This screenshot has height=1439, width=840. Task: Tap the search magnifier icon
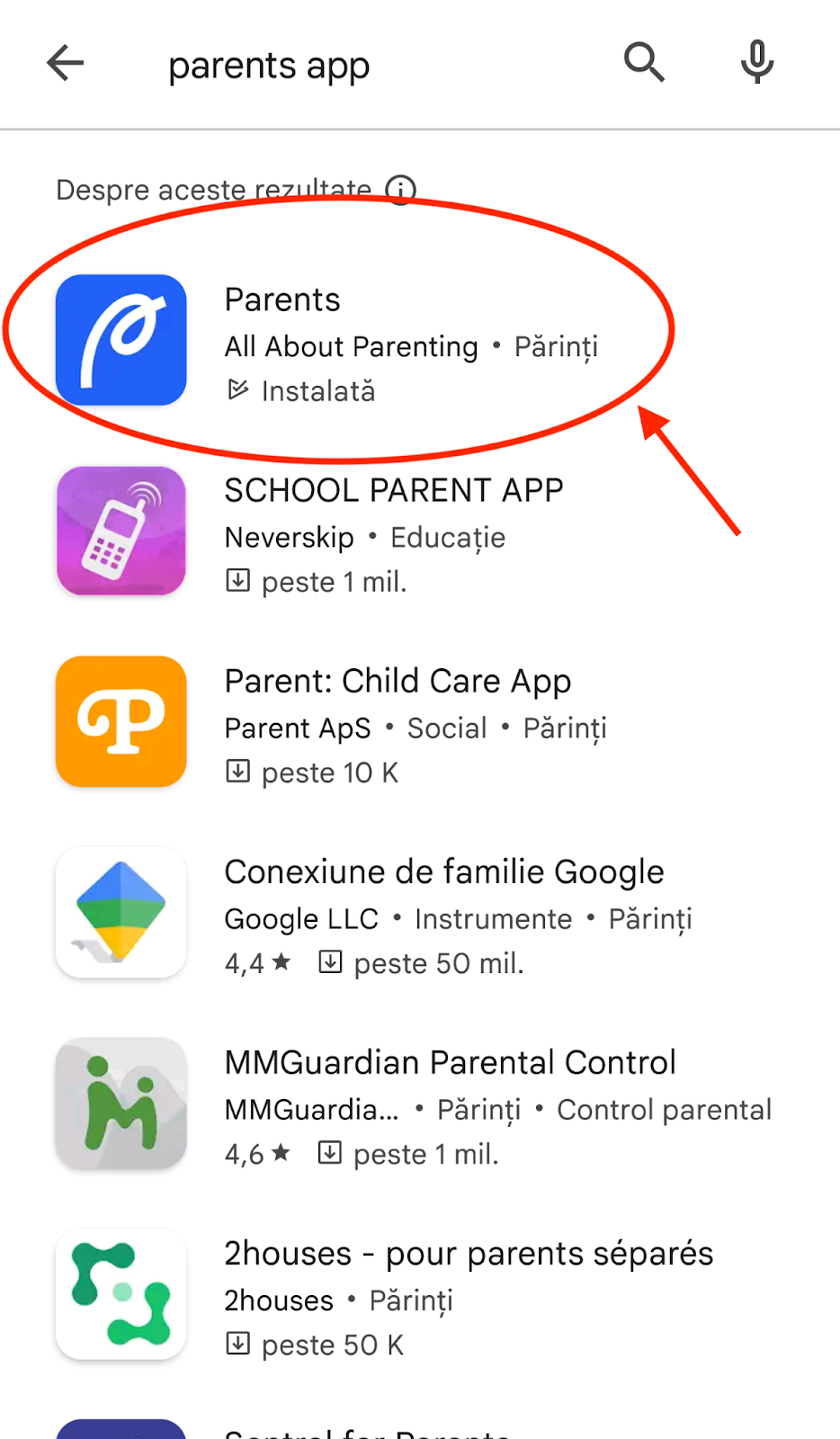pos(644,63)
